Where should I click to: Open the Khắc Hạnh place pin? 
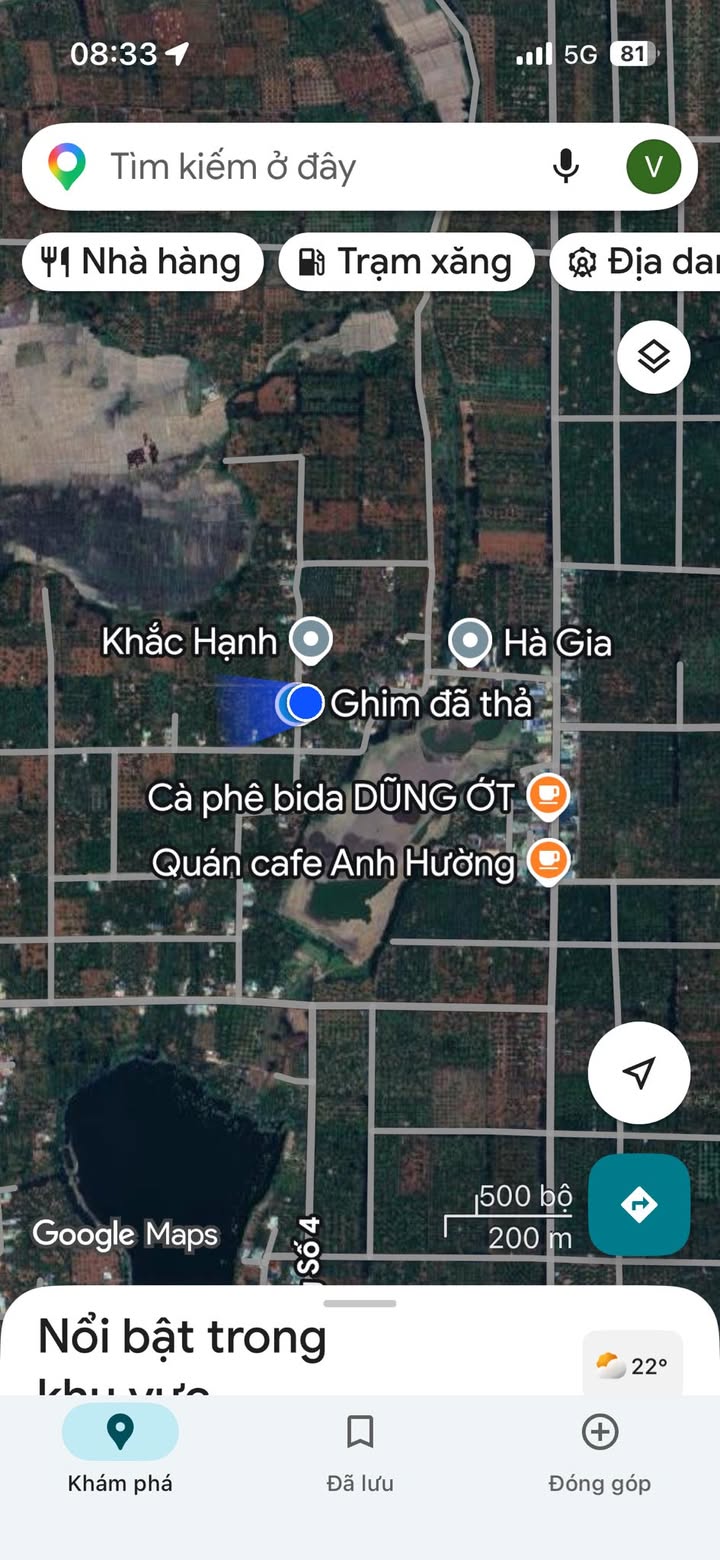coord(311,641)
